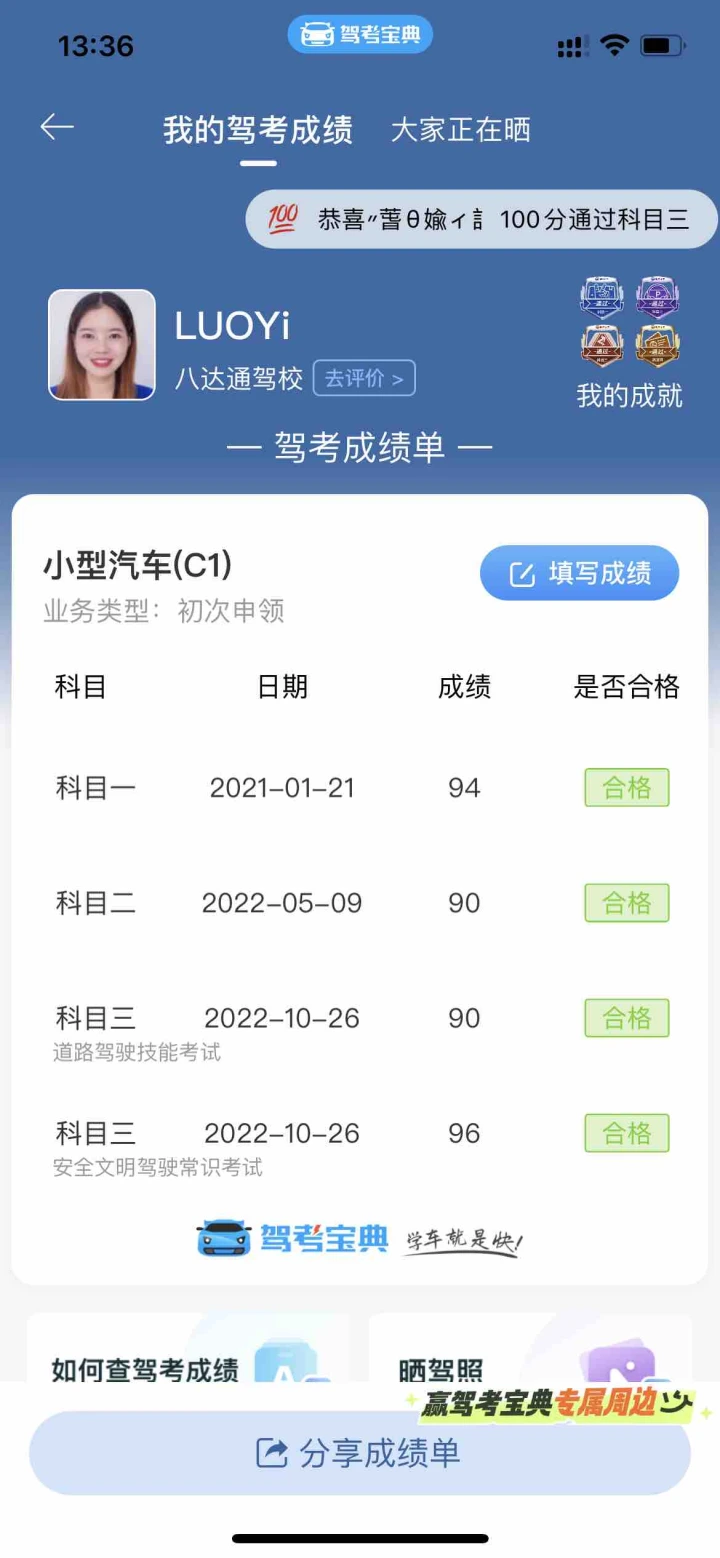Tap the 去评价 button next to the driving school
This screenshot has height=1558, width=720.
[x=364, y=378]
